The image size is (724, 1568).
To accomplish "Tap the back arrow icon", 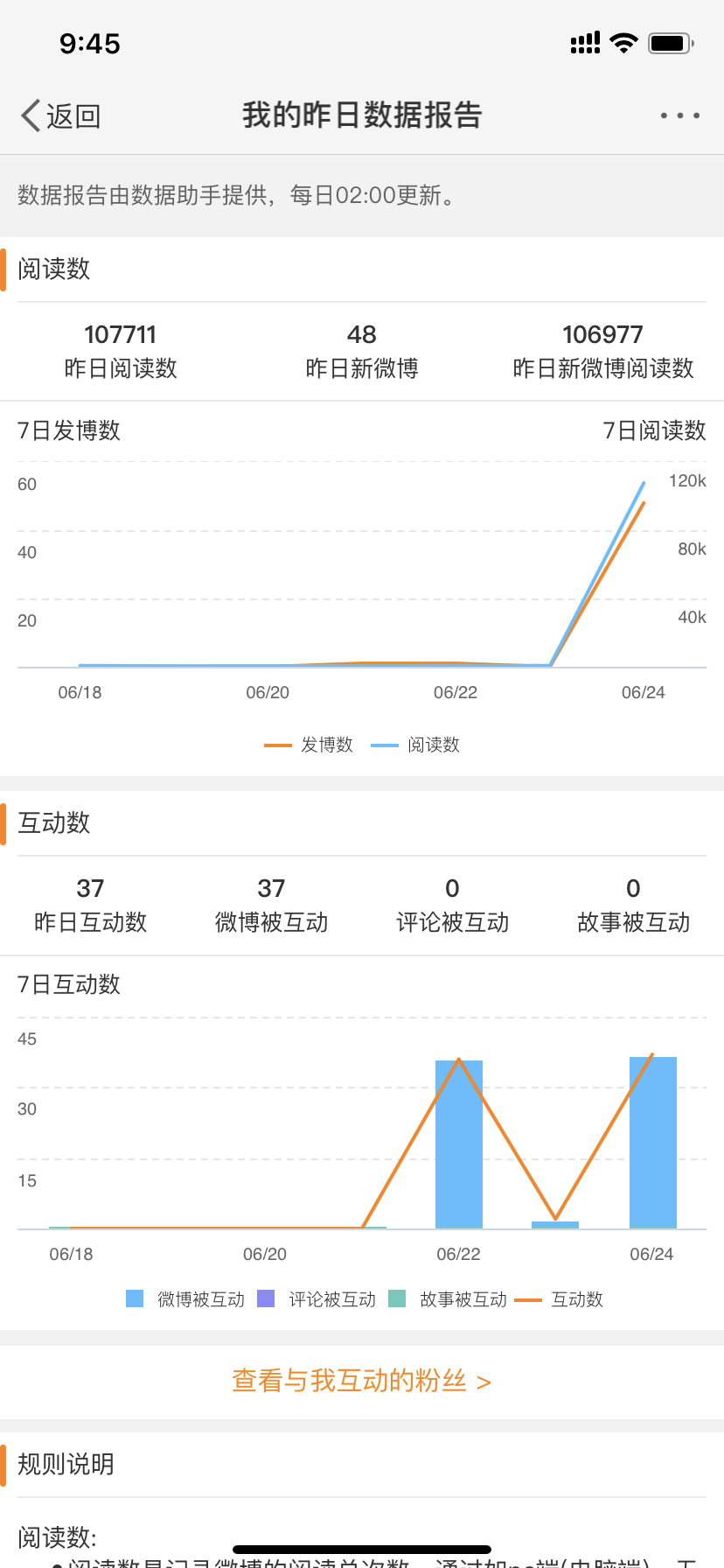I will [29, 115].
